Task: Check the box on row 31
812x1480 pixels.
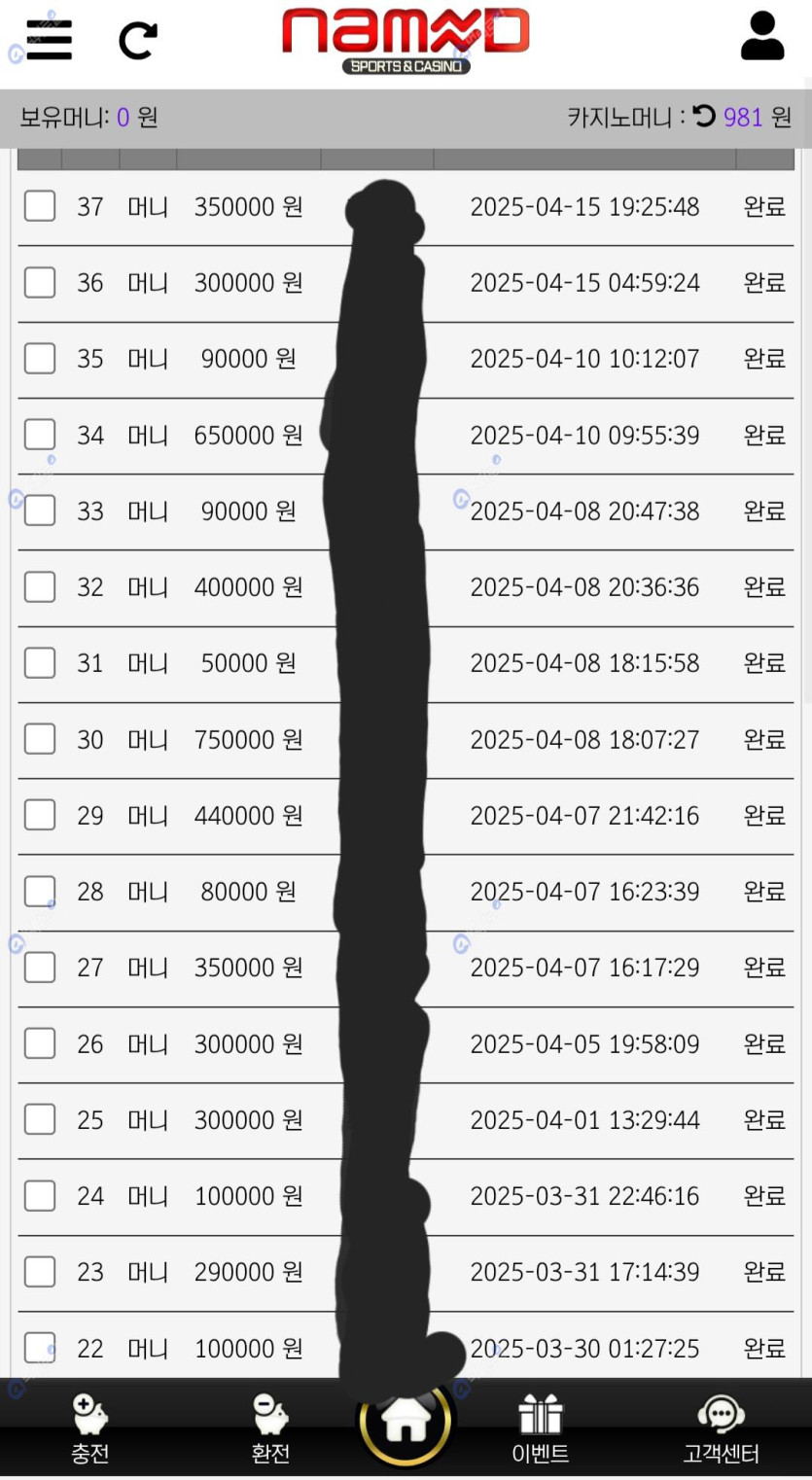Action: 40,663
